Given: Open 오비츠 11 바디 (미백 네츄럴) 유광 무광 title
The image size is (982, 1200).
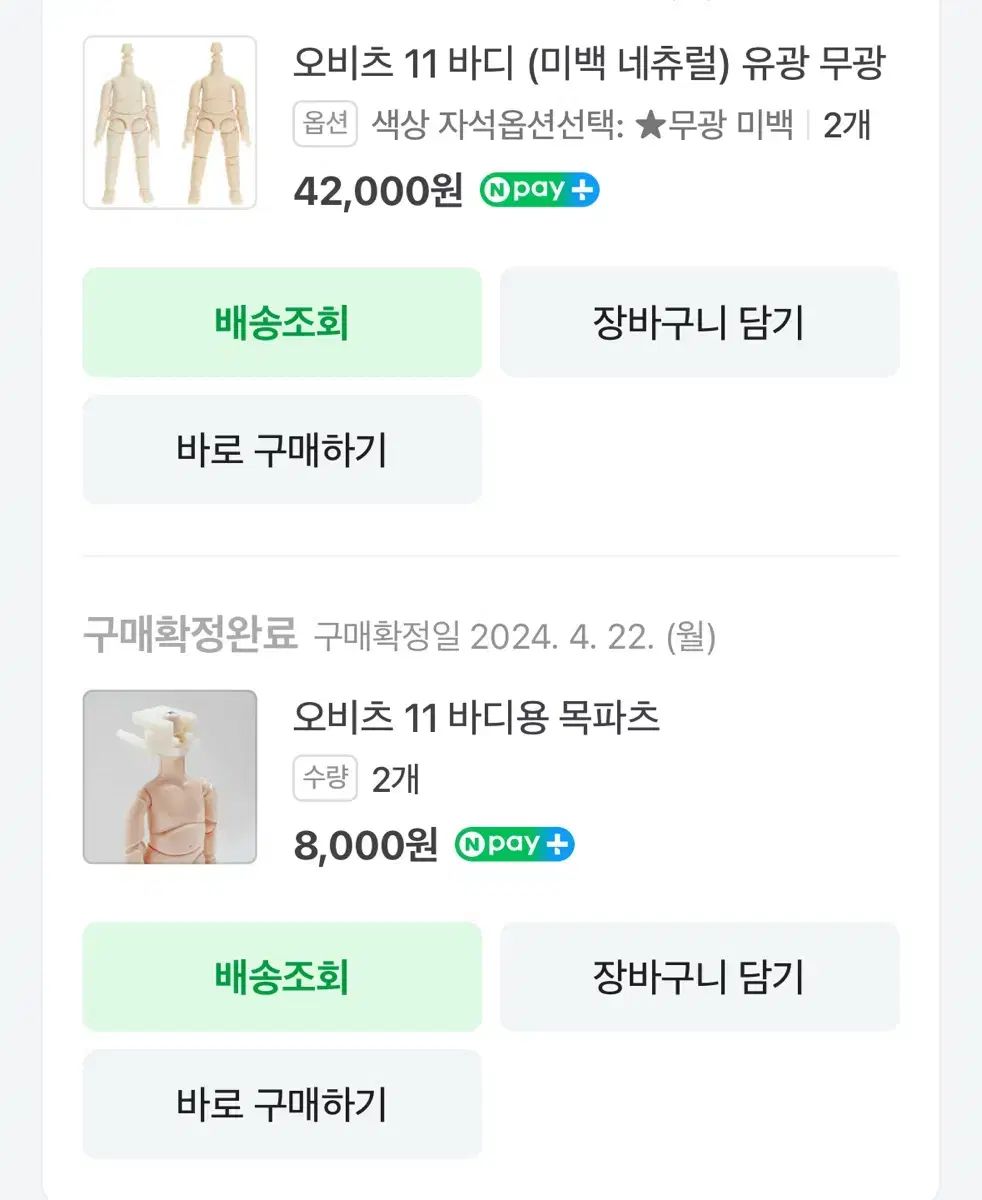Looking at the screenshot, I should [x=589, y=66].
